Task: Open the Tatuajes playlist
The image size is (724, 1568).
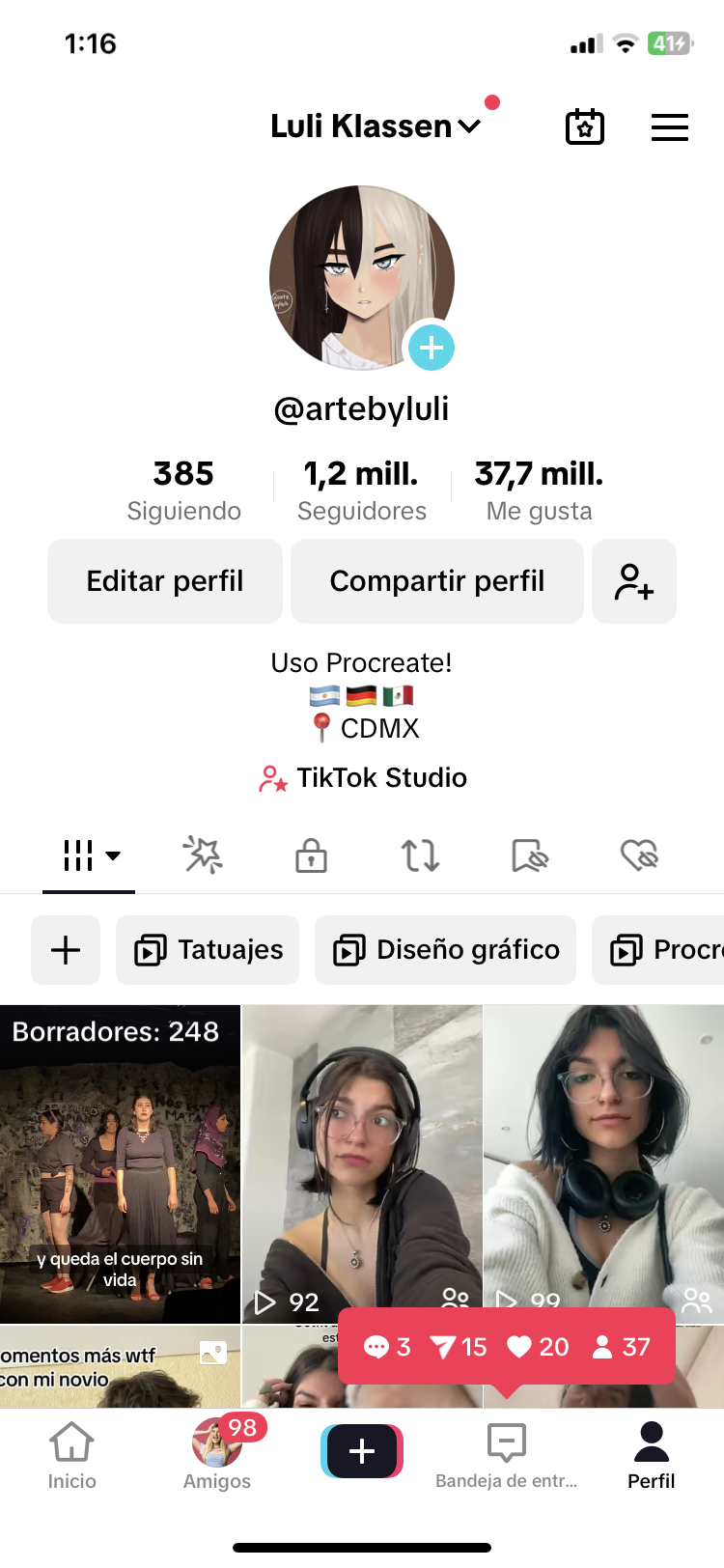Action: point(208,950)
